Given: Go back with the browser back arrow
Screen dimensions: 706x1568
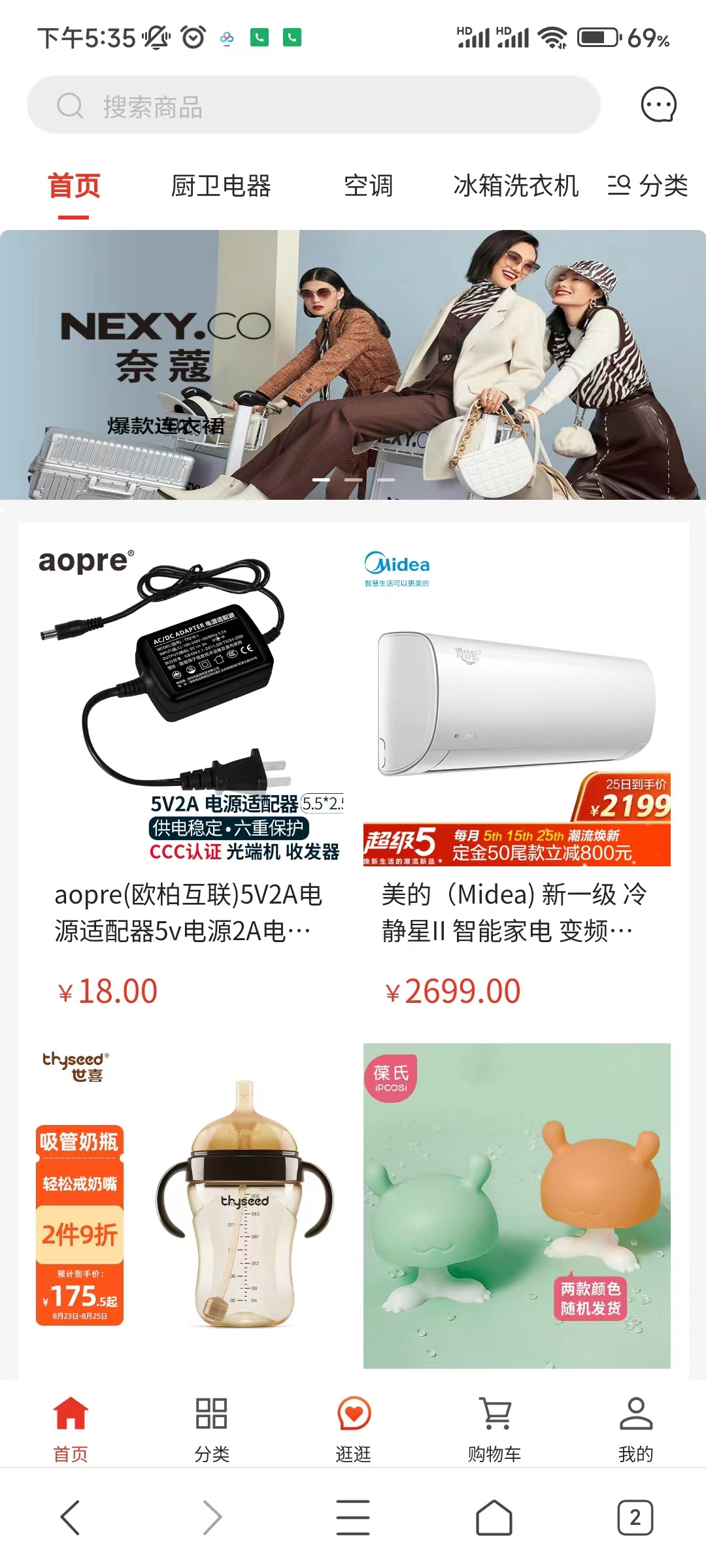Looking at the screenshot, I should point(70,1517).
